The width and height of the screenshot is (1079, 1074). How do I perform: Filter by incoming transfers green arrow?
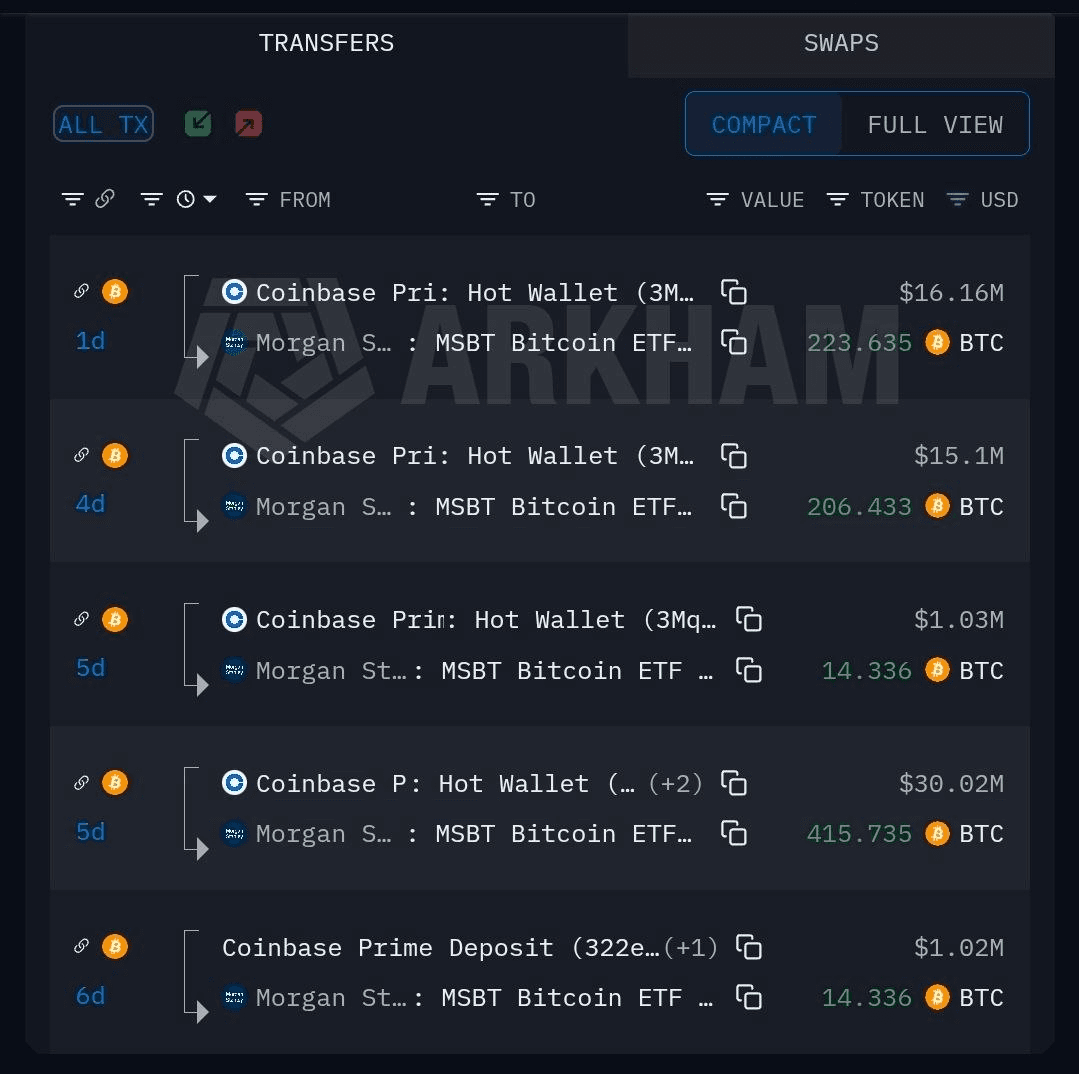pos(198,124)
